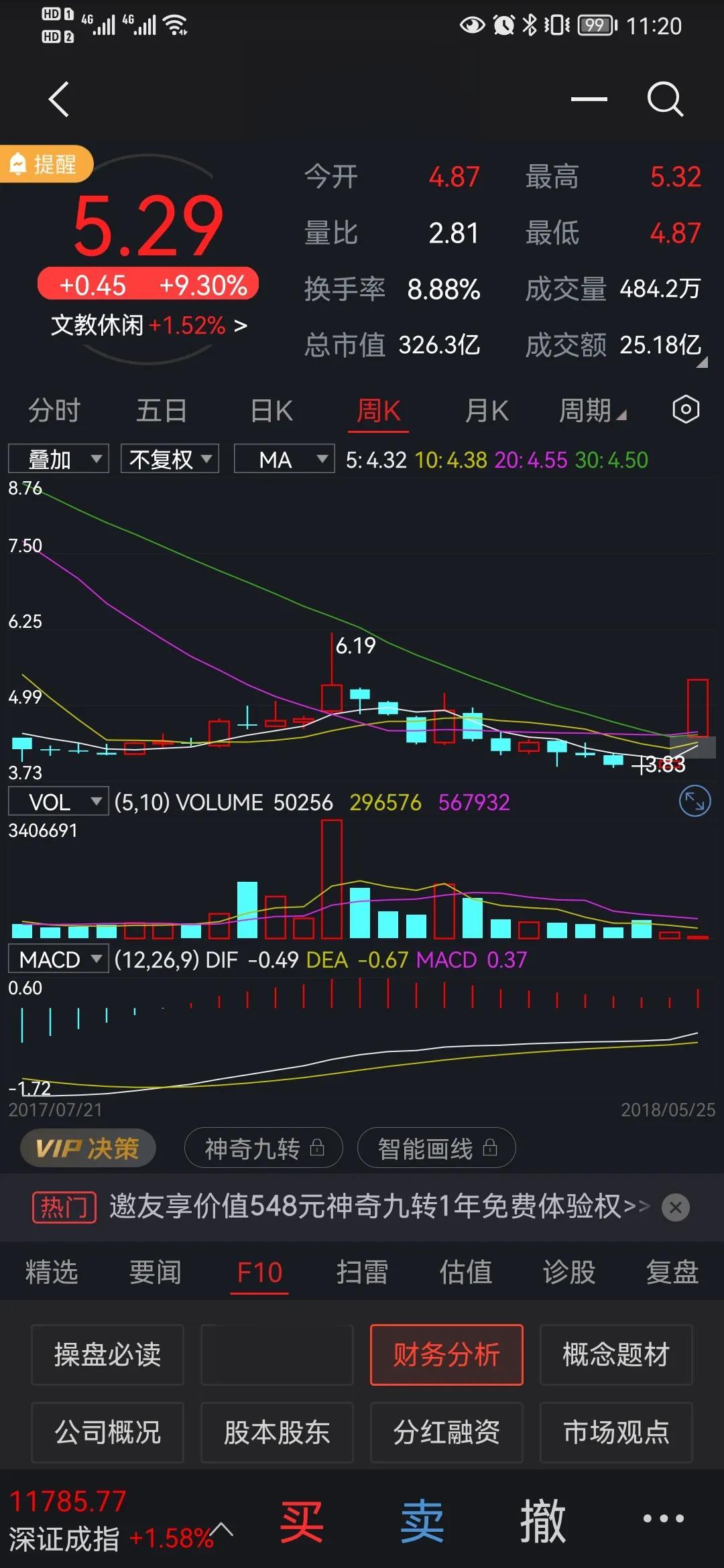Switch to the 分时 chart tab

tap(54, 410)
